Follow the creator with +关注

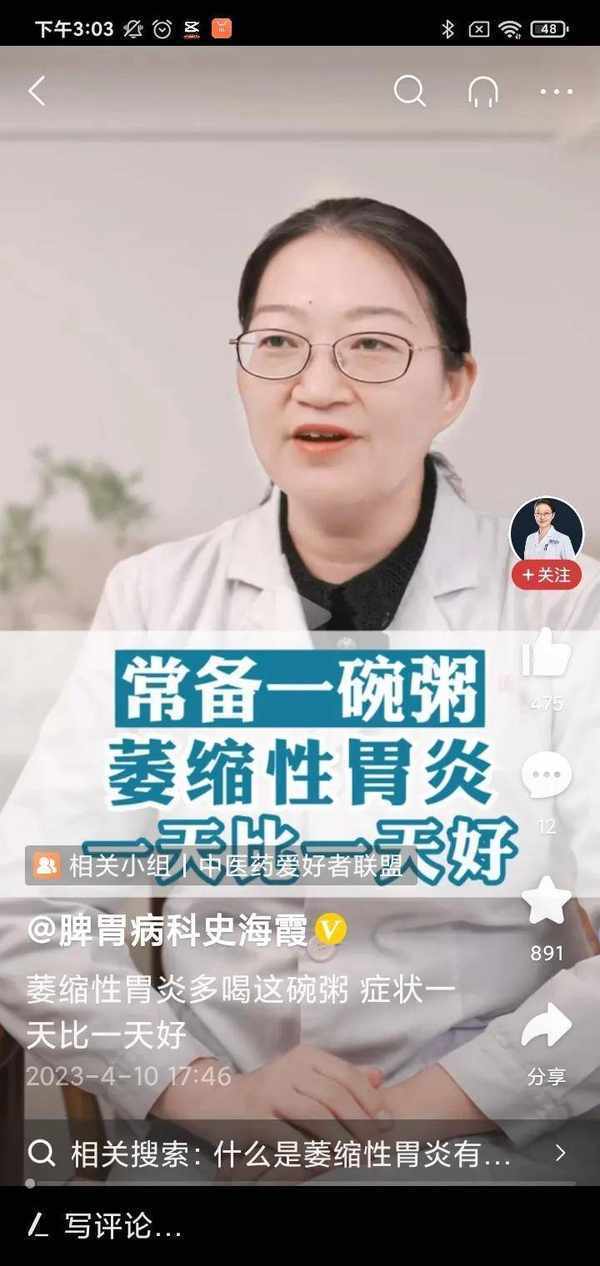tap(546, 575)
